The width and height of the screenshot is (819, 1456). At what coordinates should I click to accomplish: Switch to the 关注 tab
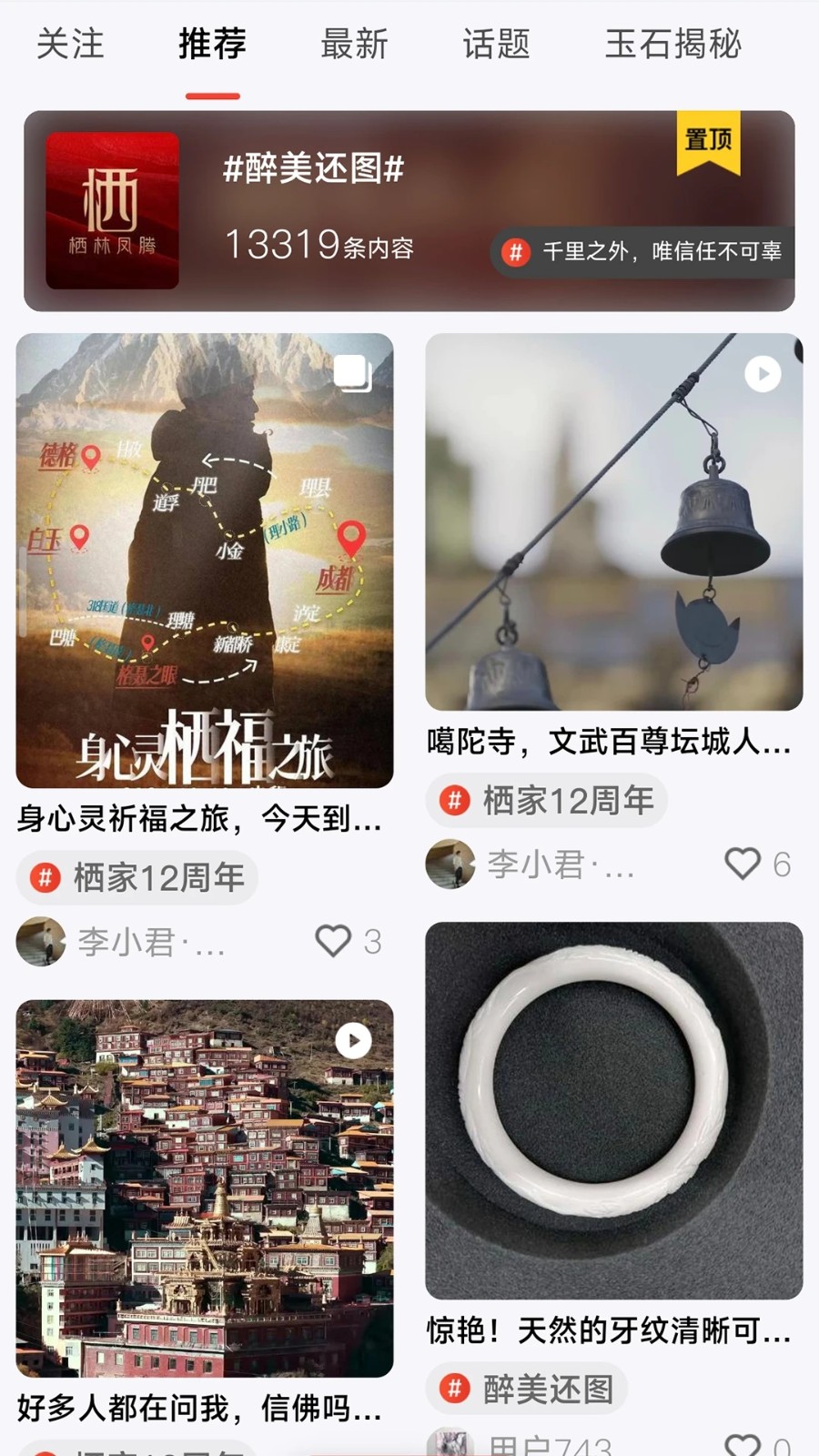[x=69, y=45]
